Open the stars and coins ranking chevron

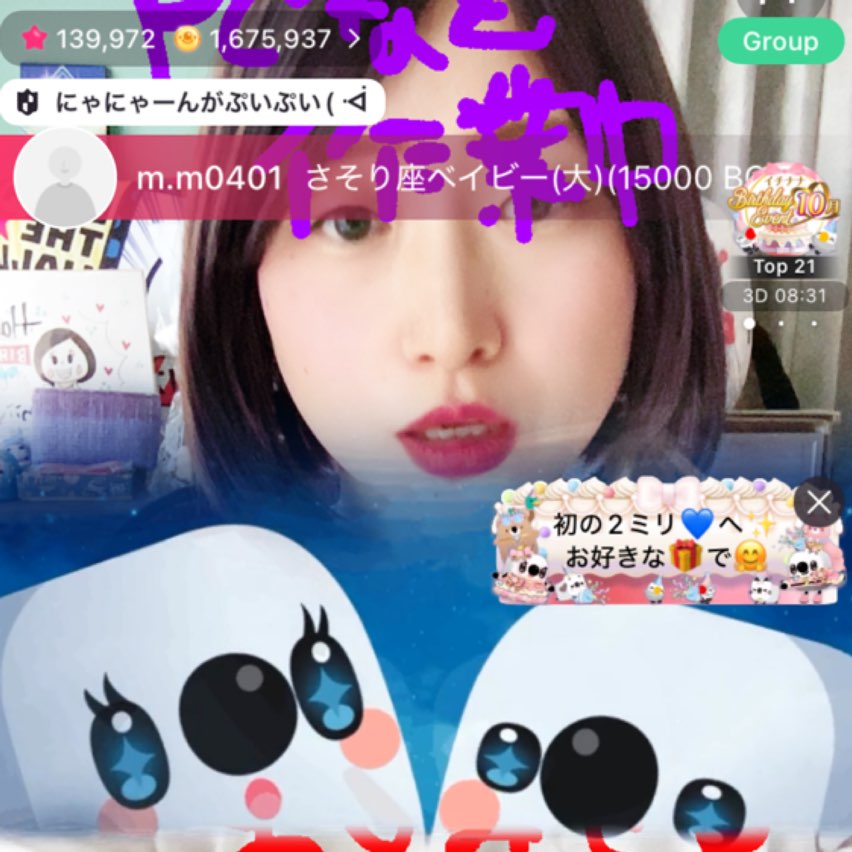coord(353,40)
